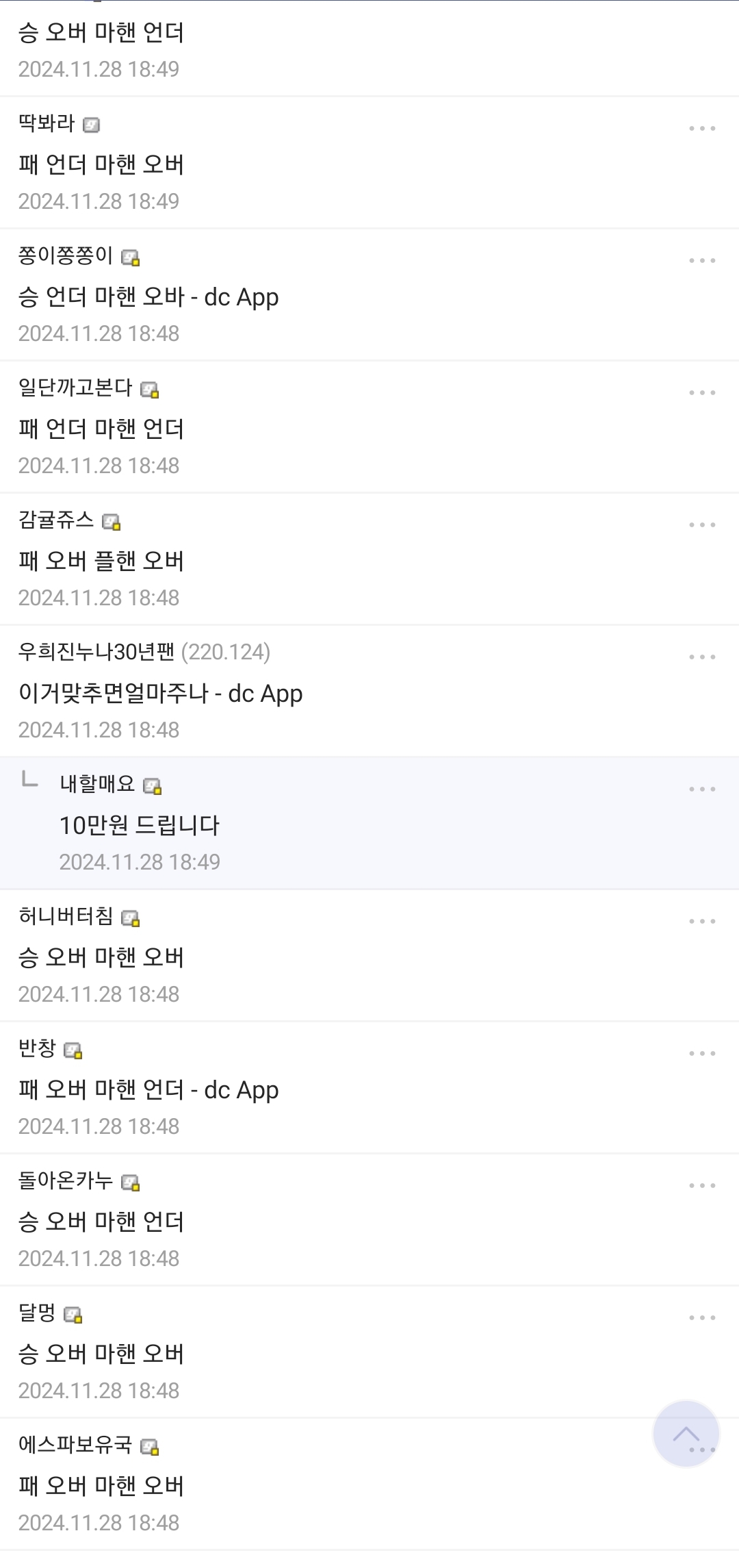Open the overflow menu on 달멍's comment

pyautogui.click(x=702, y=1318)
